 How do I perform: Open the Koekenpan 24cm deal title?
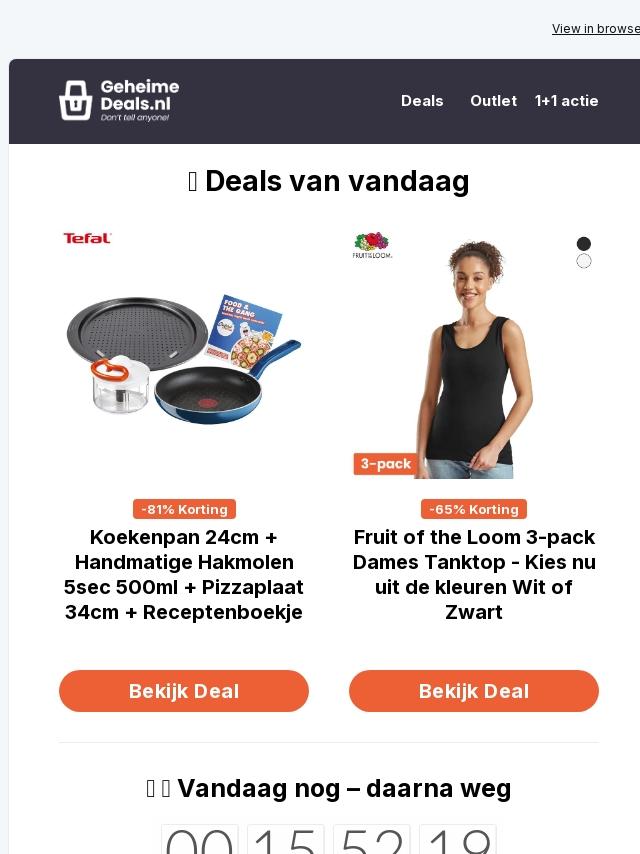(184, 575)
